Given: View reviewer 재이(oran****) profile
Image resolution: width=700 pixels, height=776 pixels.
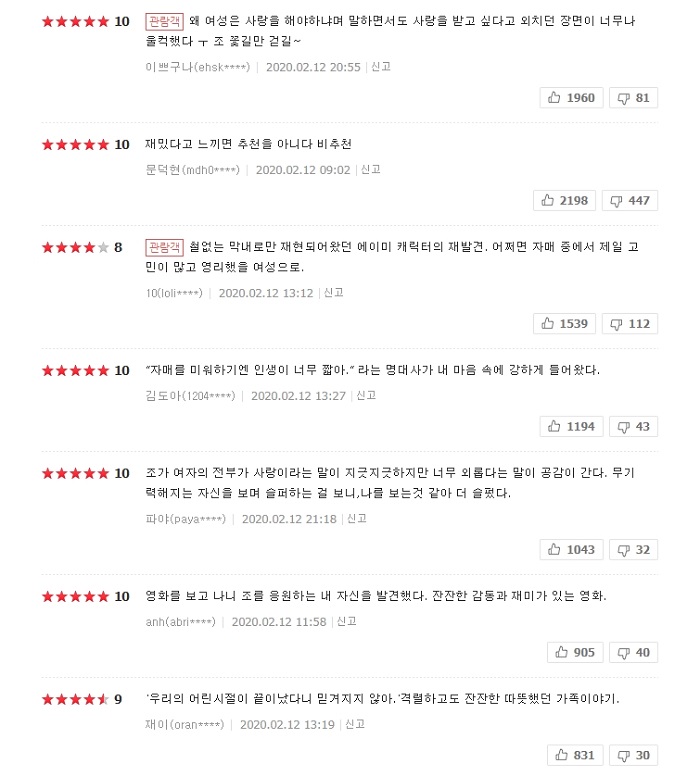Looking at the screenshot, I should coord(187,724).
